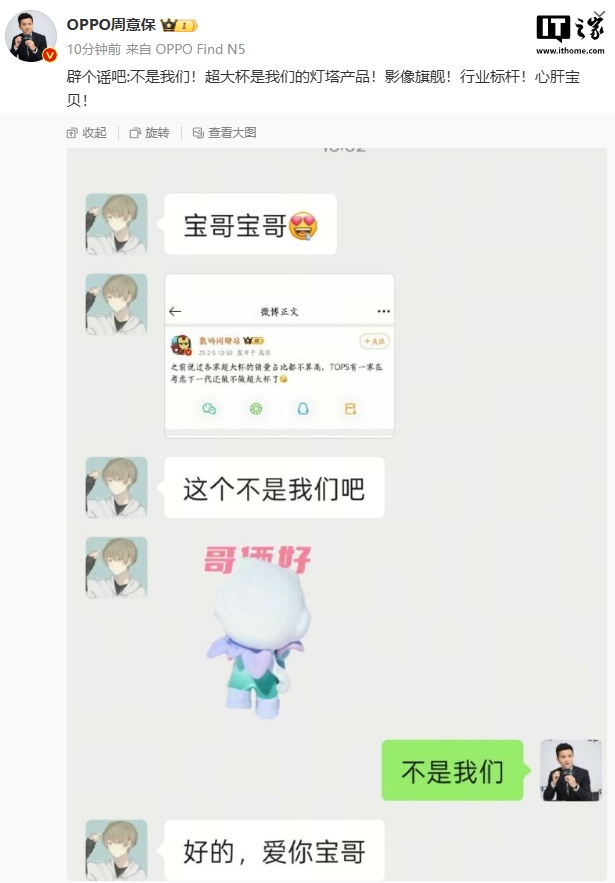Open the OPPO周意保 username link

tap(111, 25)
